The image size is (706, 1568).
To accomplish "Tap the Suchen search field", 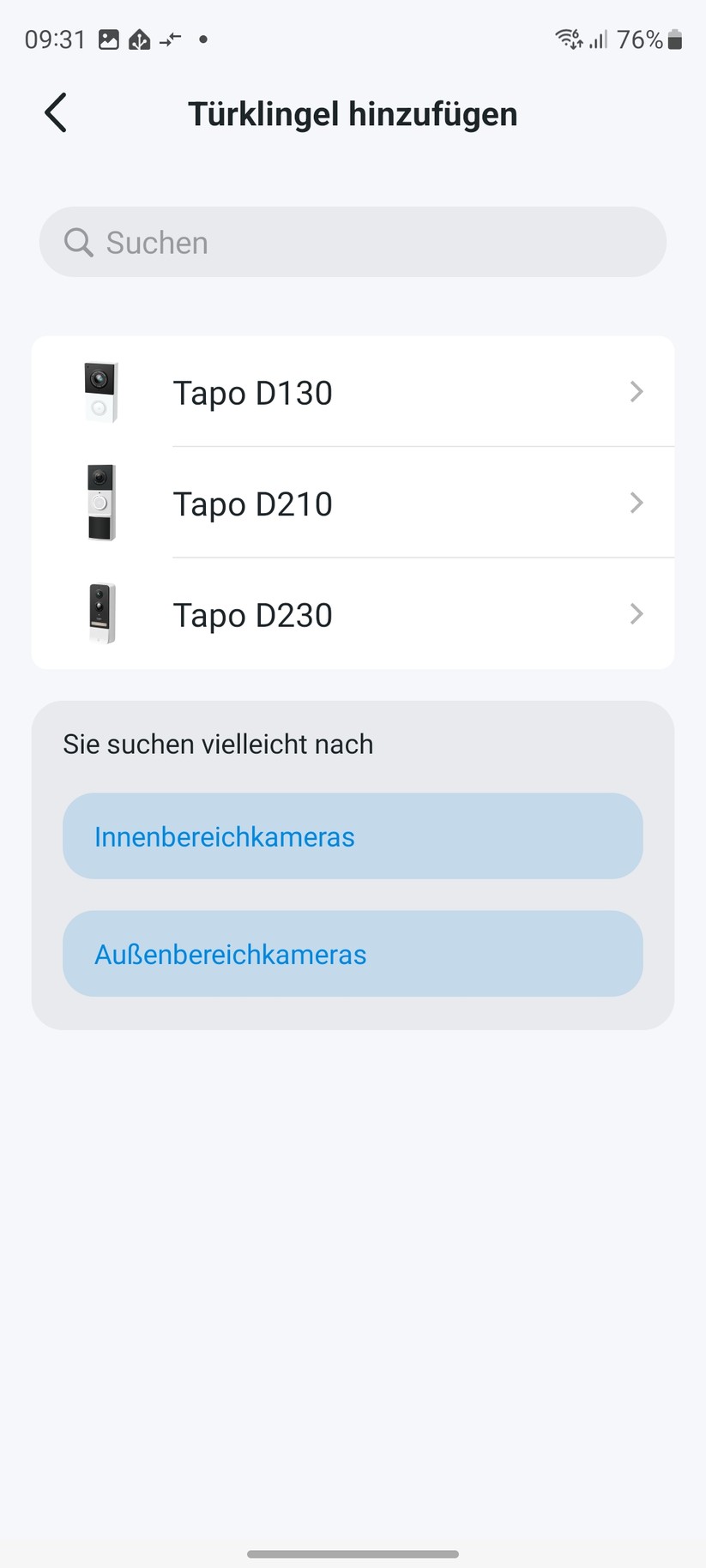I will pyautogui.click(x=353, y=242).
